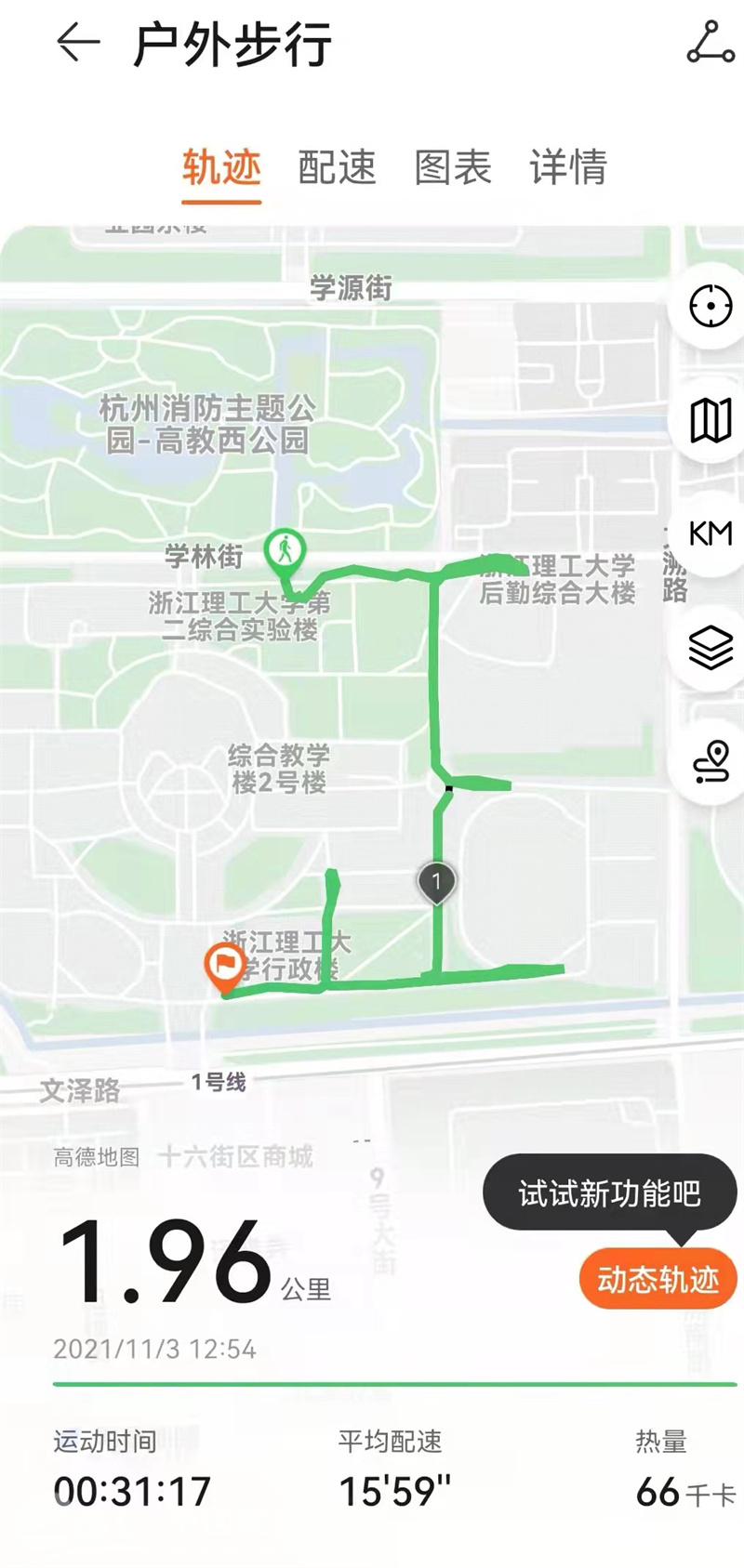Screen dimensions: 744x1568
Task: Play the 动态轨迹 animation
Action: click(658, 1280)
